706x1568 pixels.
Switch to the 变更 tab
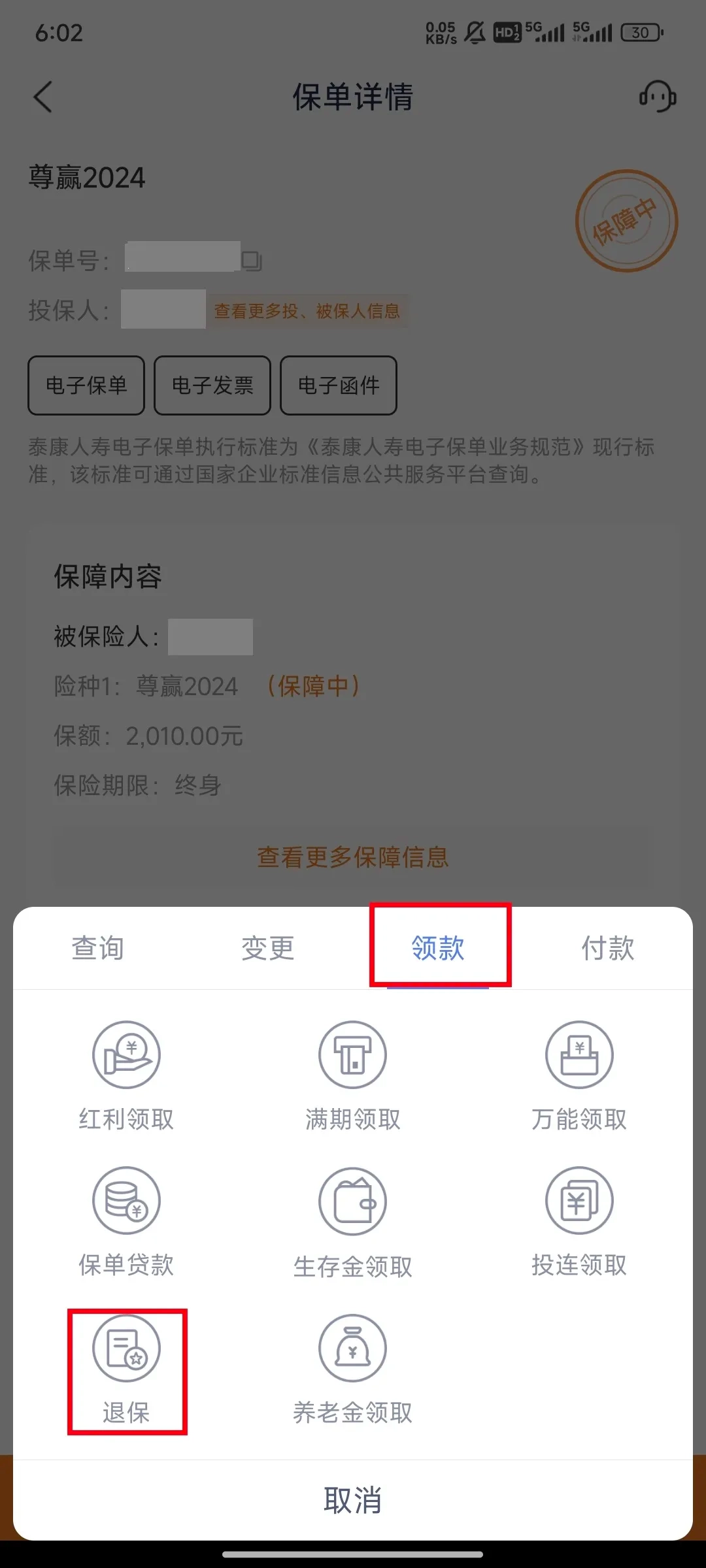(267, 948)
